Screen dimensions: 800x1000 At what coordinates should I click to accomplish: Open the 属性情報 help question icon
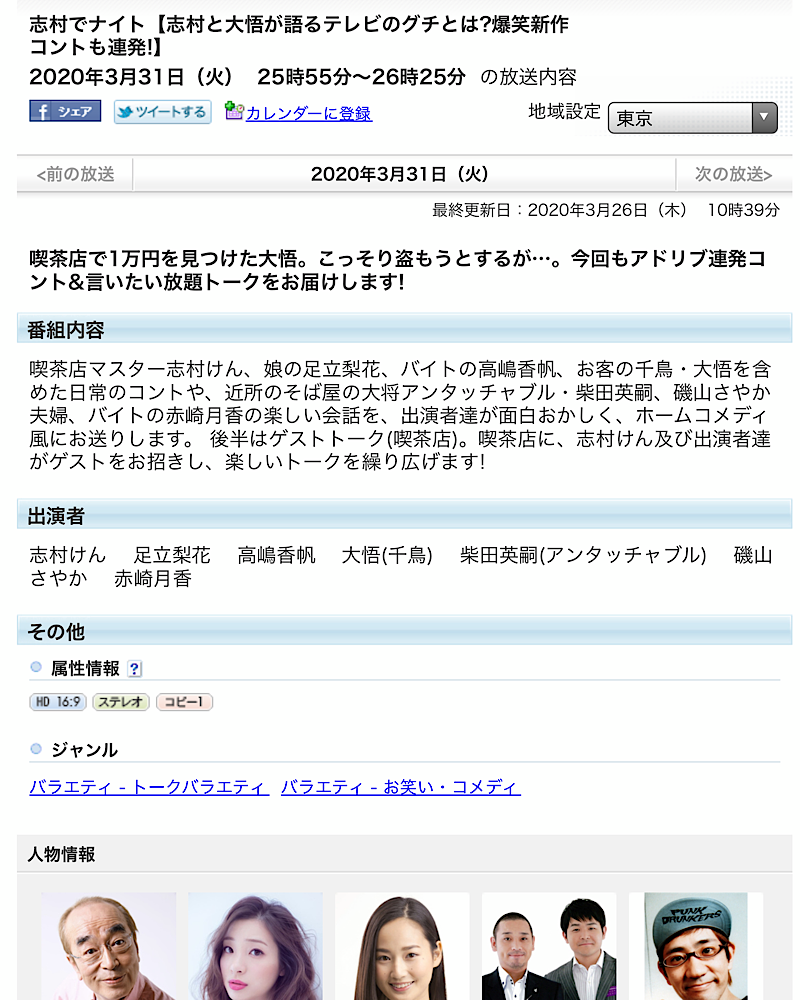tap(135, 669)
